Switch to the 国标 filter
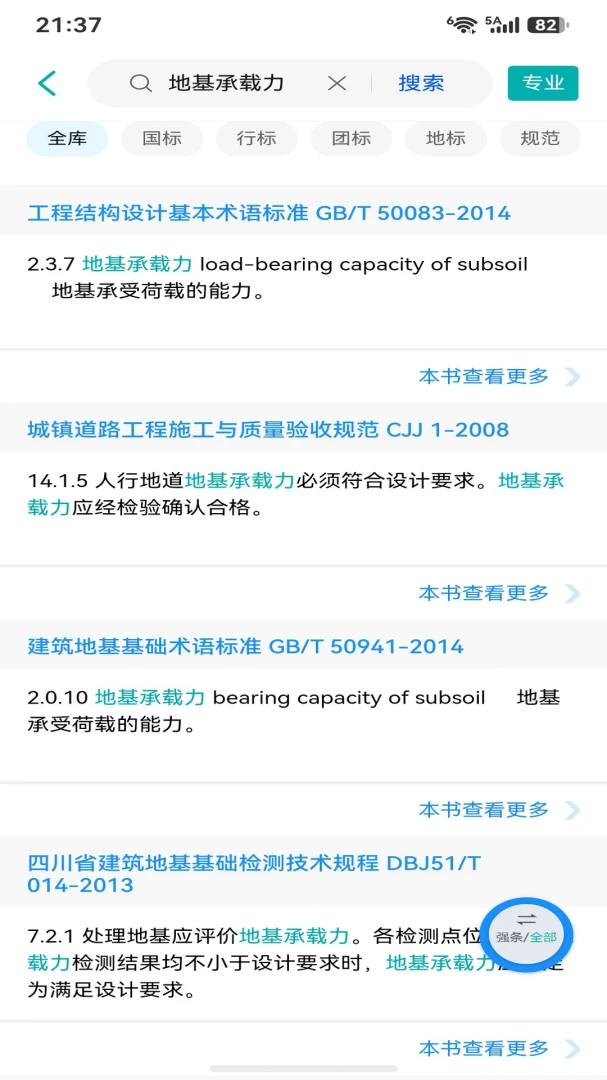The width and height of the screenshot is (607, 1080). [x=162, y=138]
